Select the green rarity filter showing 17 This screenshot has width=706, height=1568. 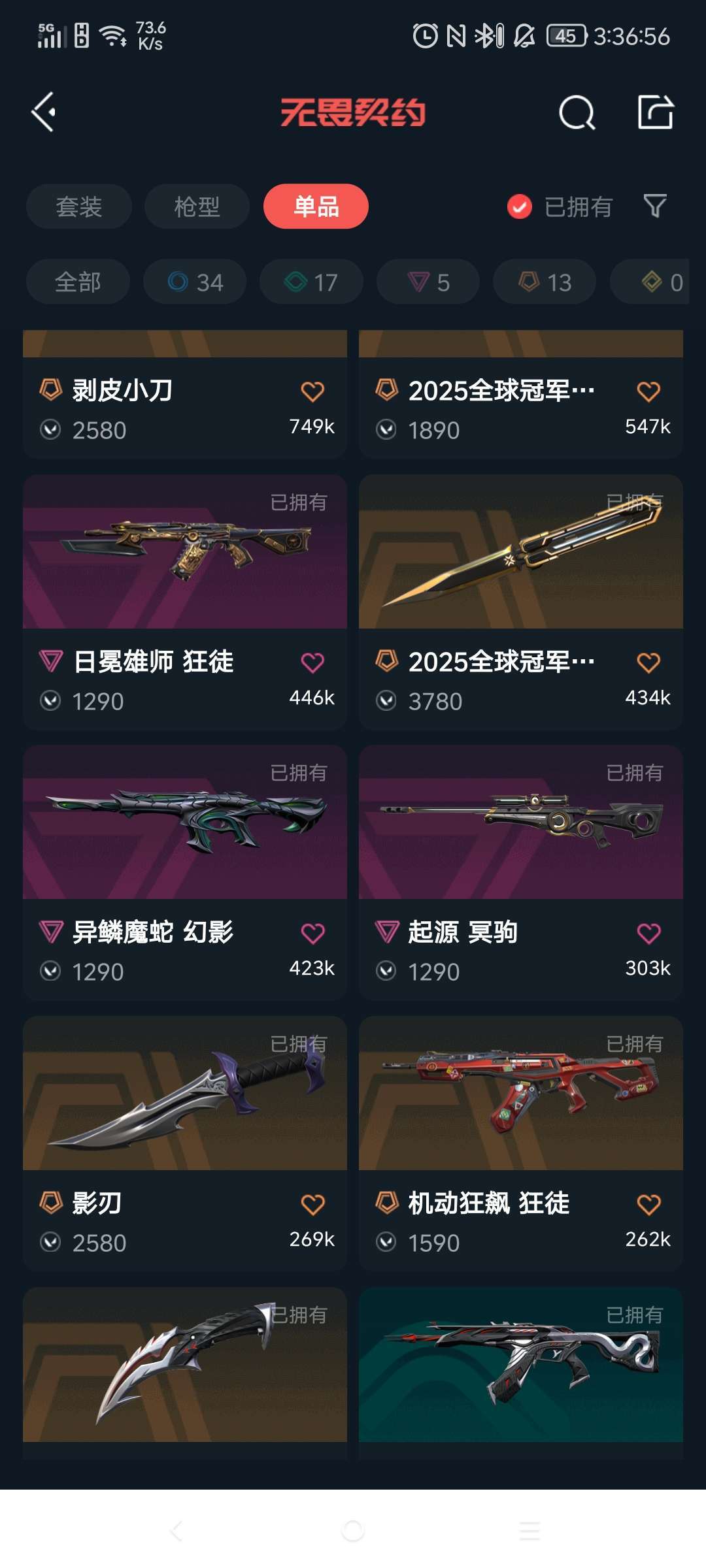[310, 282]
